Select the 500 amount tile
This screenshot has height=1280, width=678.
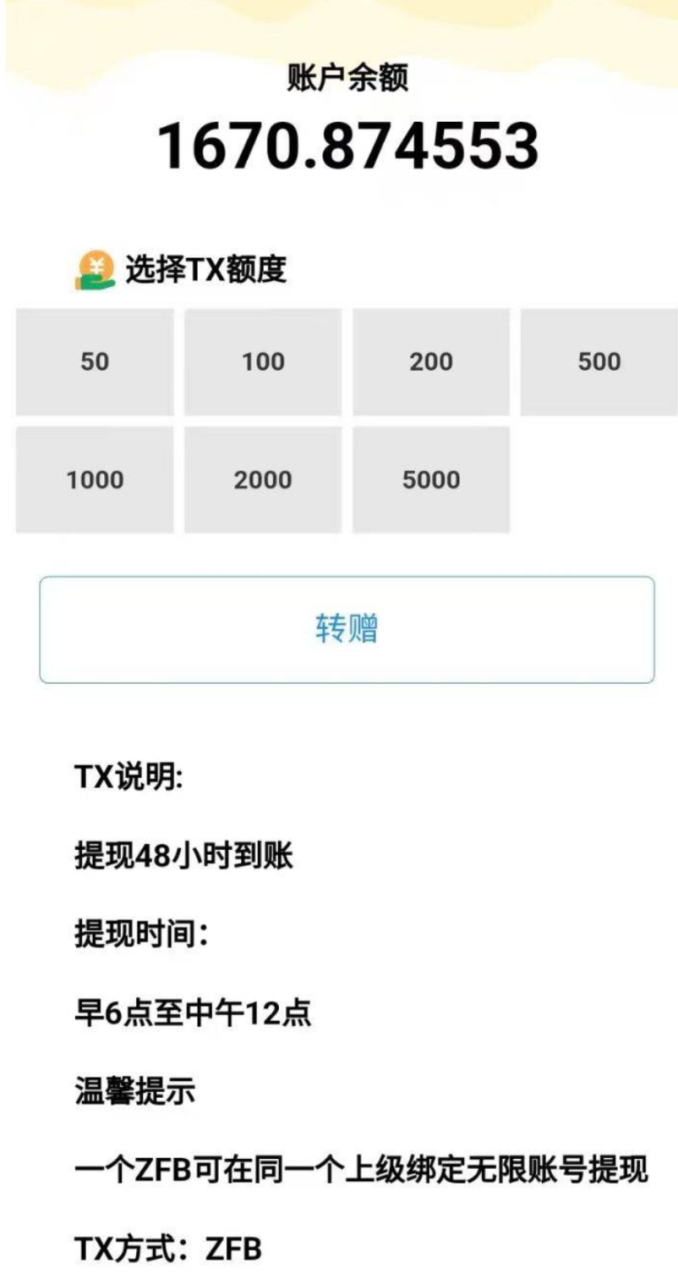[x=598, y=362]
